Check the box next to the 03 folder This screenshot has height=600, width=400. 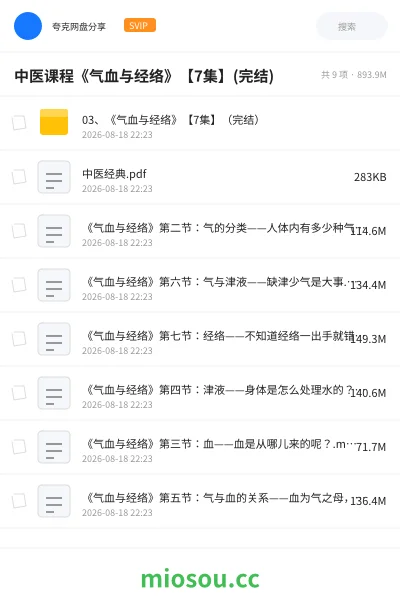pyautogui.click(x=19, y=123)
